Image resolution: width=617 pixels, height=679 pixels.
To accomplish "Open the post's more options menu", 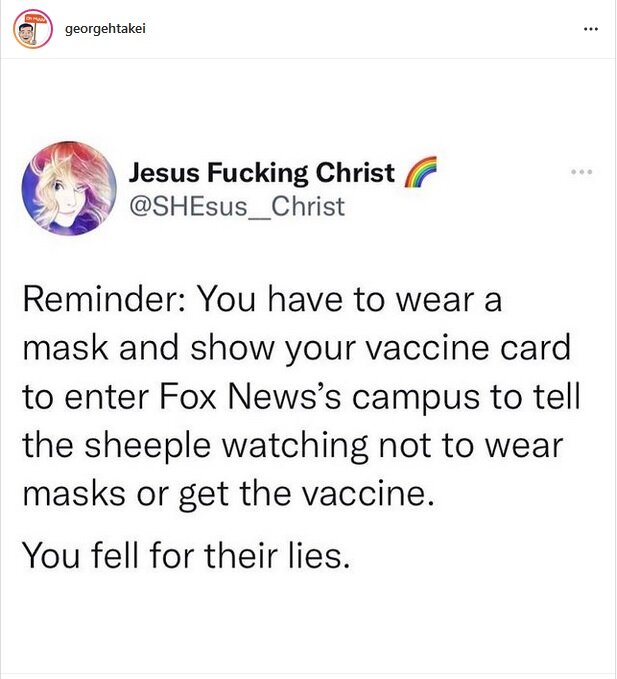I will tap(590, 30).
